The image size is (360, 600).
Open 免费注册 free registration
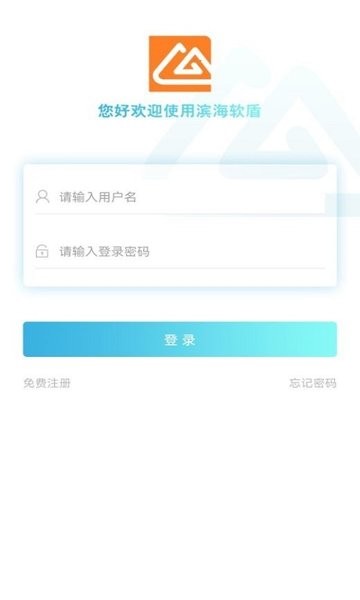(x=47, y=383)
